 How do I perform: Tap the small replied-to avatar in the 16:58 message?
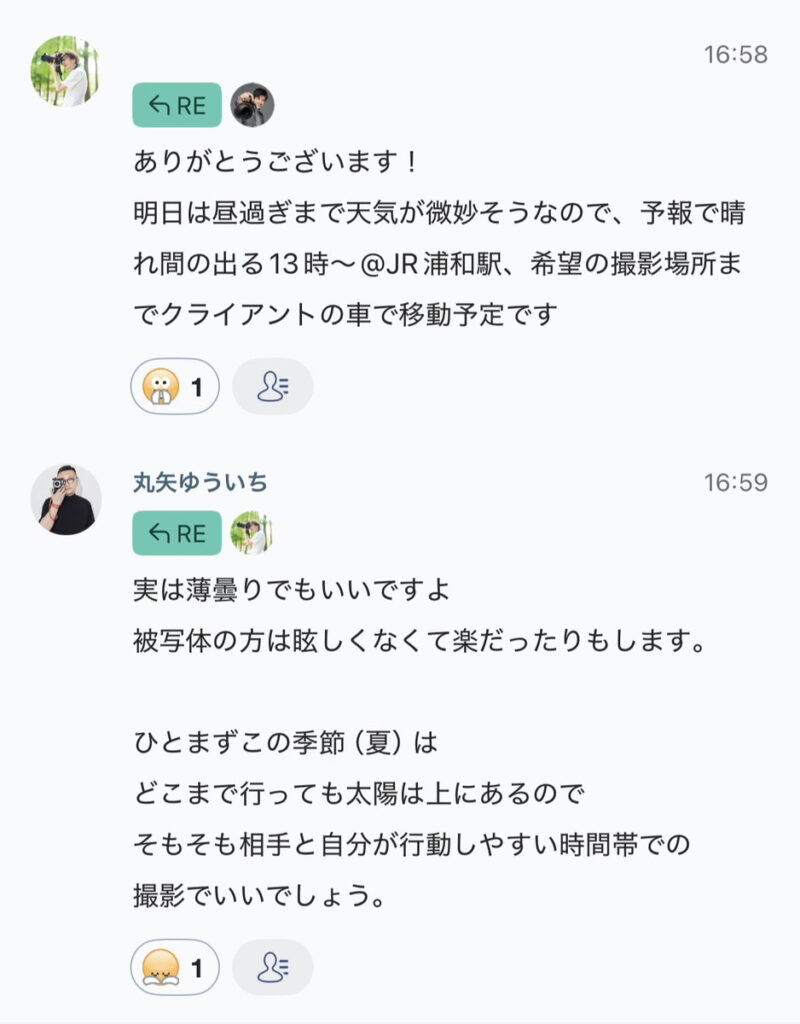tap(252, 105)
